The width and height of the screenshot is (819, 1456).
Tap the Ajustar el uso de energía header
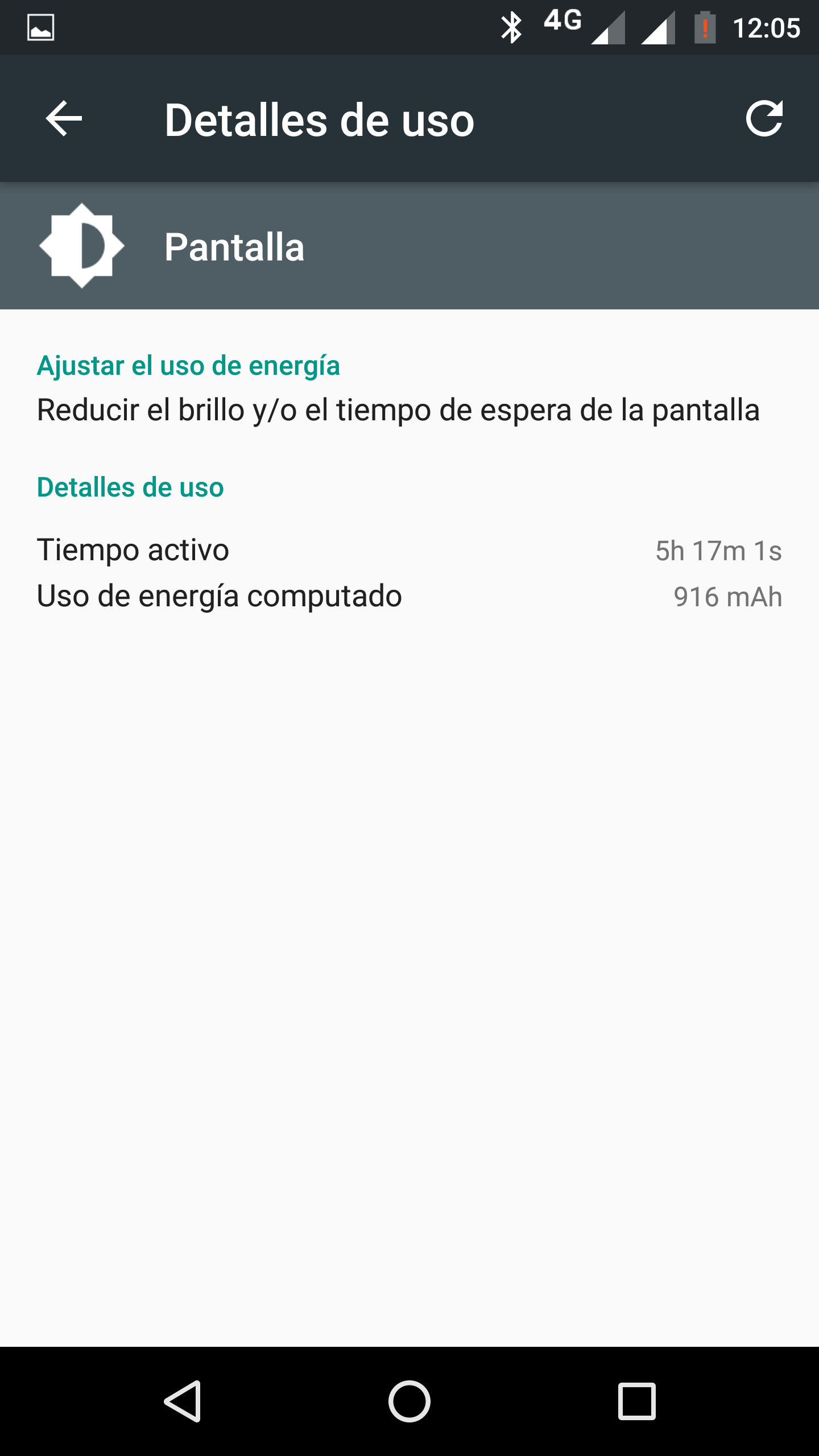188,366
